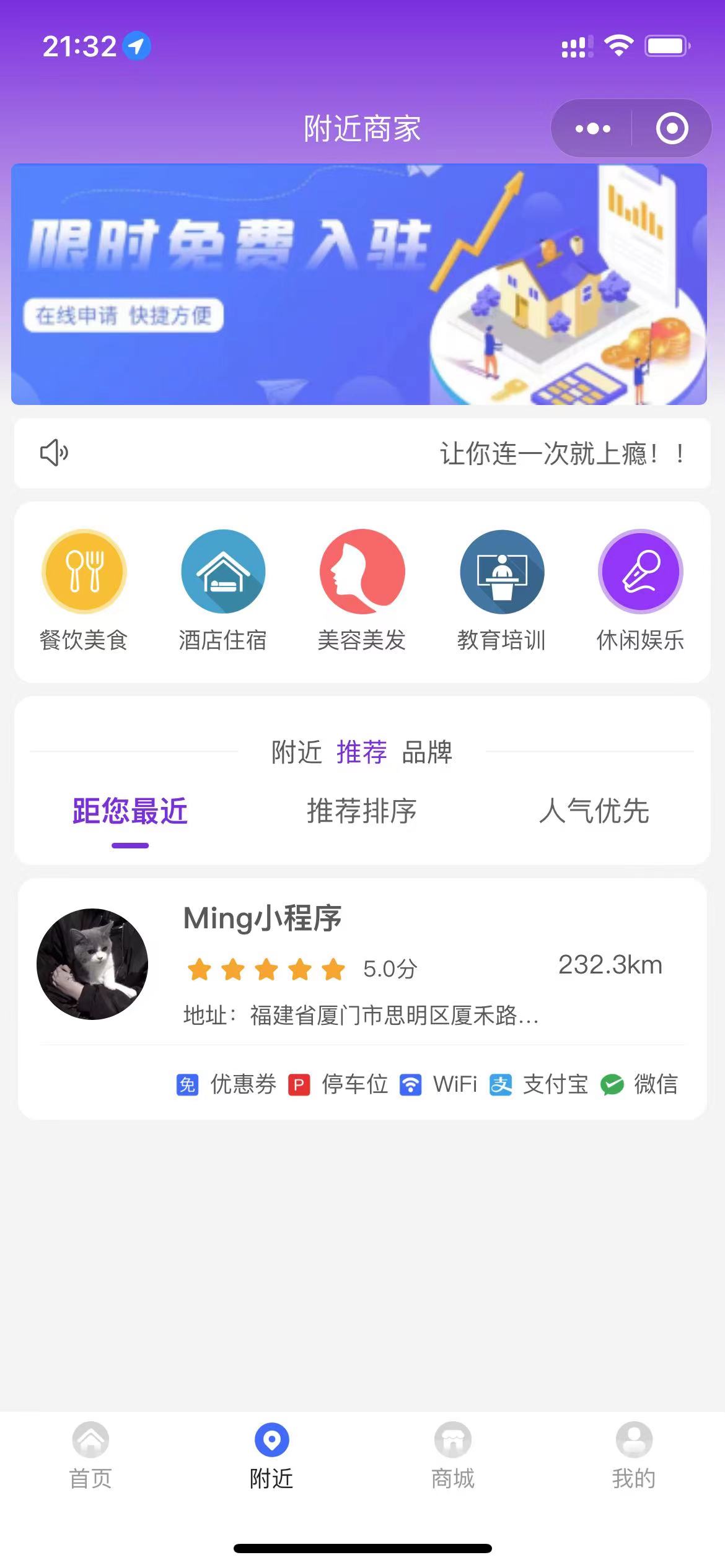Screen dimensions: 725x1568
Task: Open the 限时免费入驻 banner
Action: [x=359, y=284]
